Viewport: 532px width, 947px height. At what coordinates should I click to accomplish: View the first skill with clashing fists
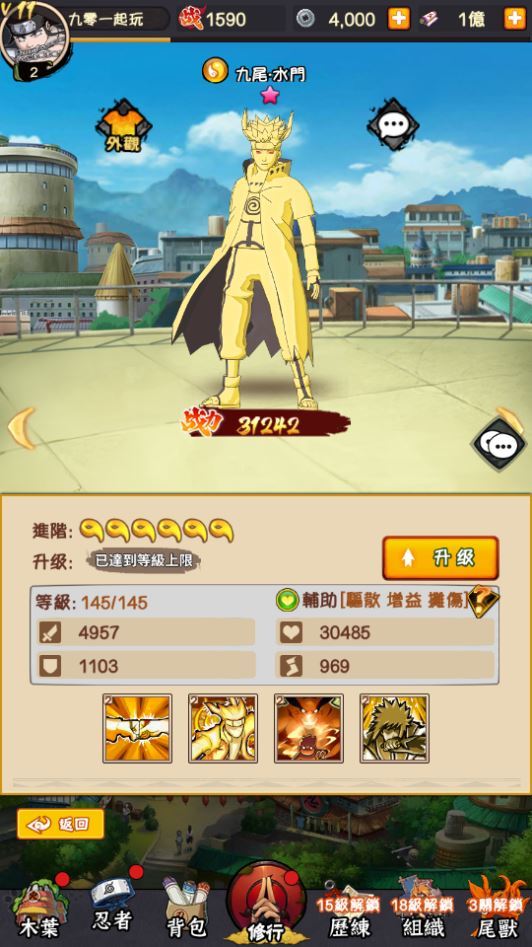click(x=137, y=728)
